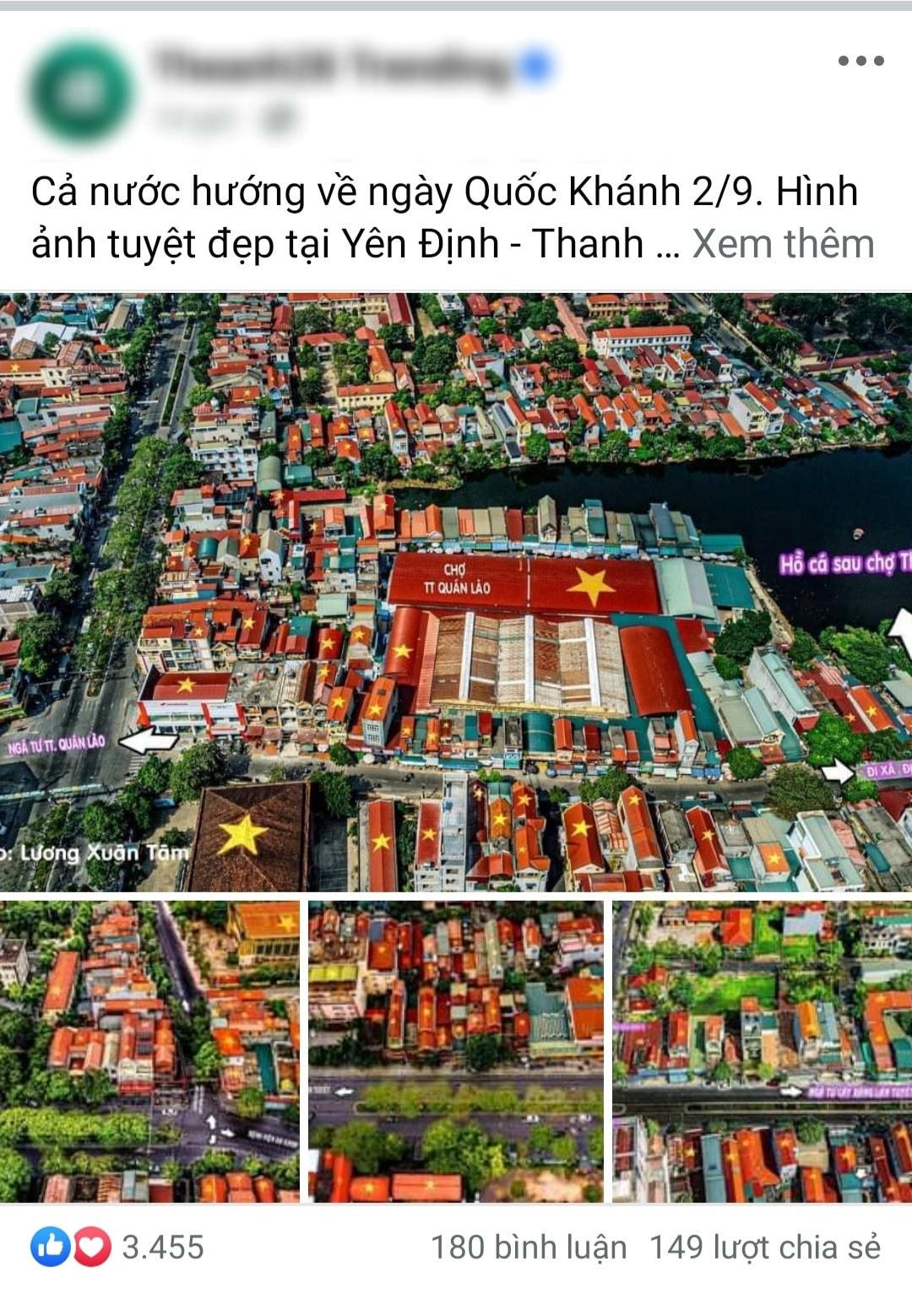This screenshot has width=912, height=1316.
Task: Expand the caption with Xem thêm
Action: point(783,244)
